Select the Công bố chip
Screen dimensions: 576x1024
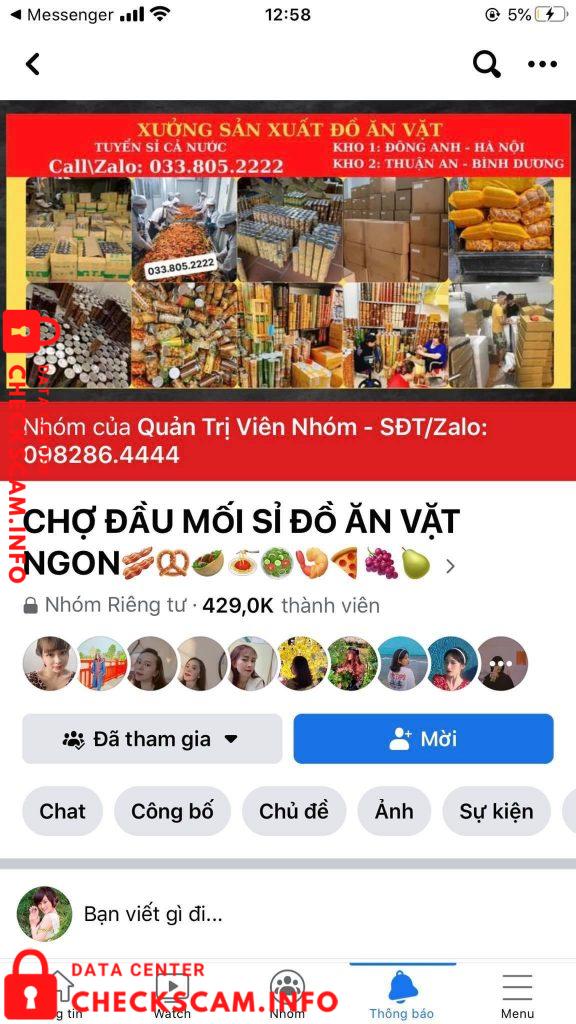click(172, 811)
